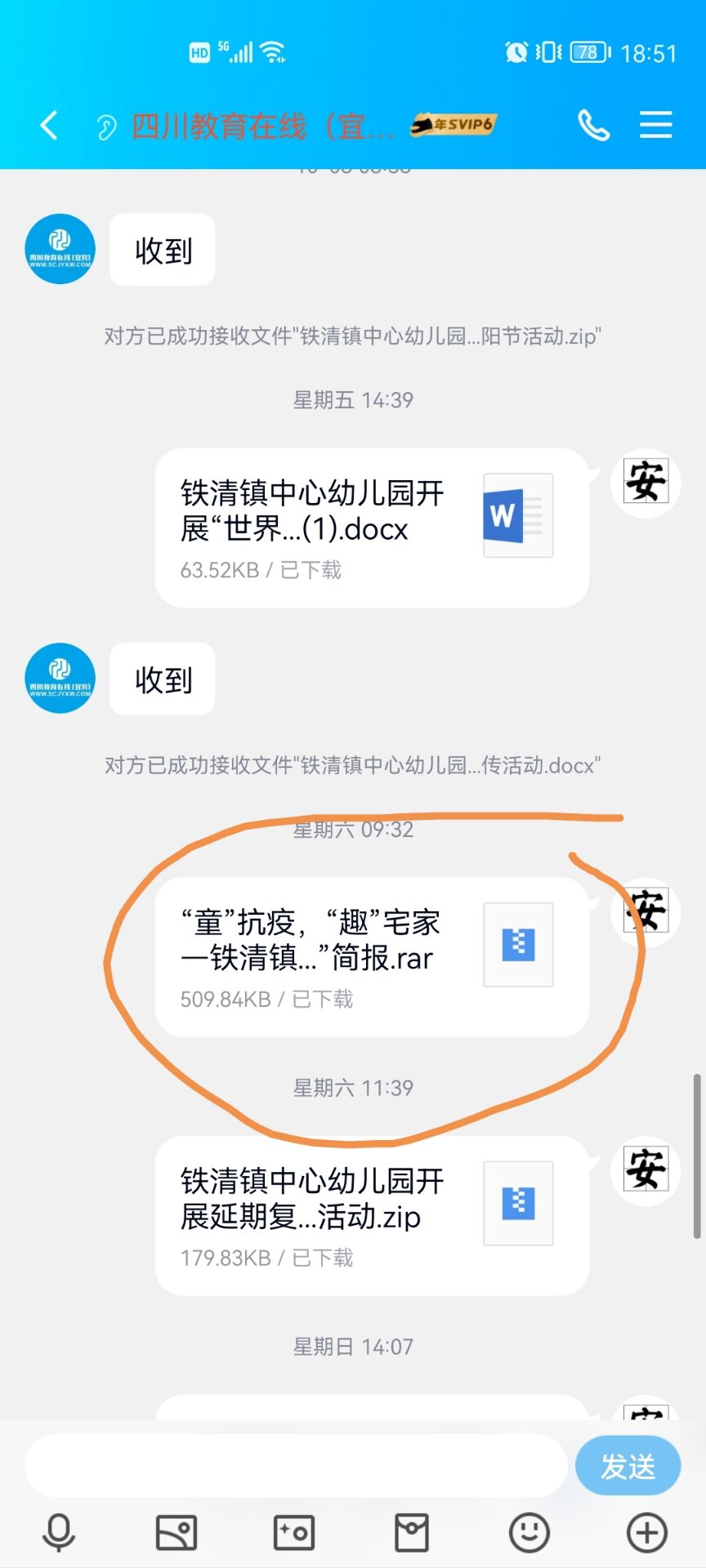Open the chat settings menu
Screen dimensions: 706x1568
[x=655, y=126]
